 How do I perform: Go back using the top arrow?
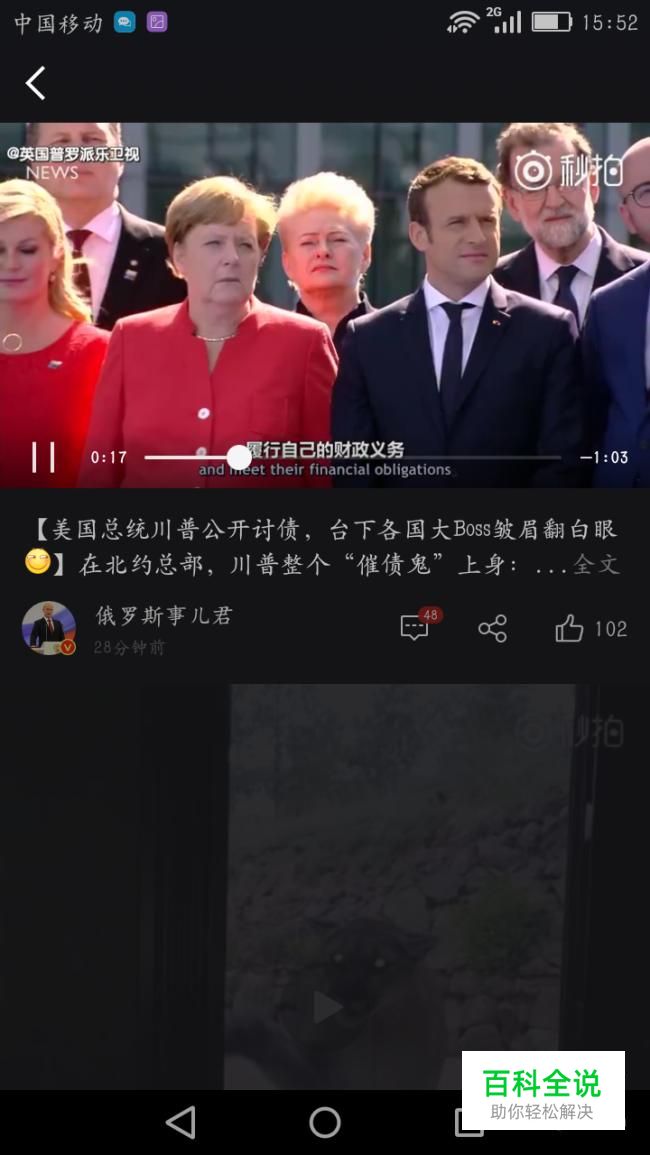(x=36, y=83)
